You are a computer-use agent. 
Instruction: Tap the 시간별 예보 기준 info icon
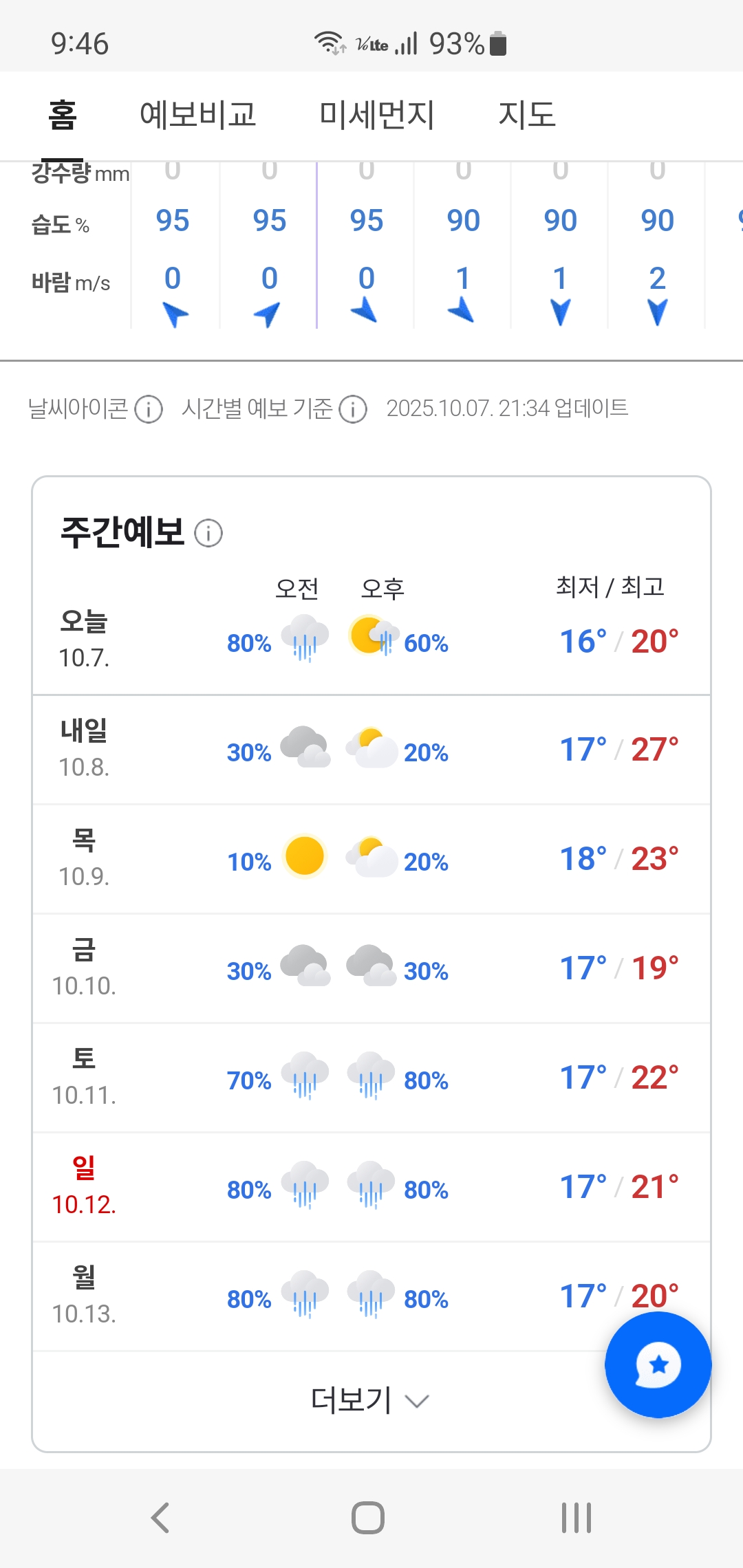pos(353,409)
